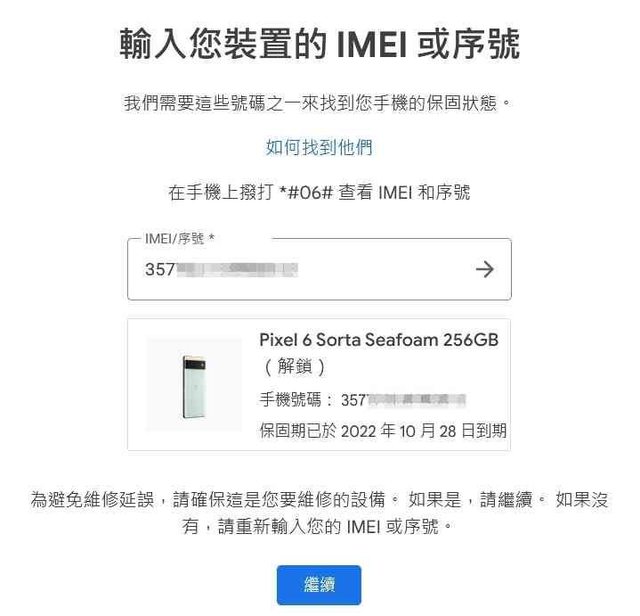Tap the 繼續 button
This screenshot has height=616, width=640.
click(x=318, y=585)
